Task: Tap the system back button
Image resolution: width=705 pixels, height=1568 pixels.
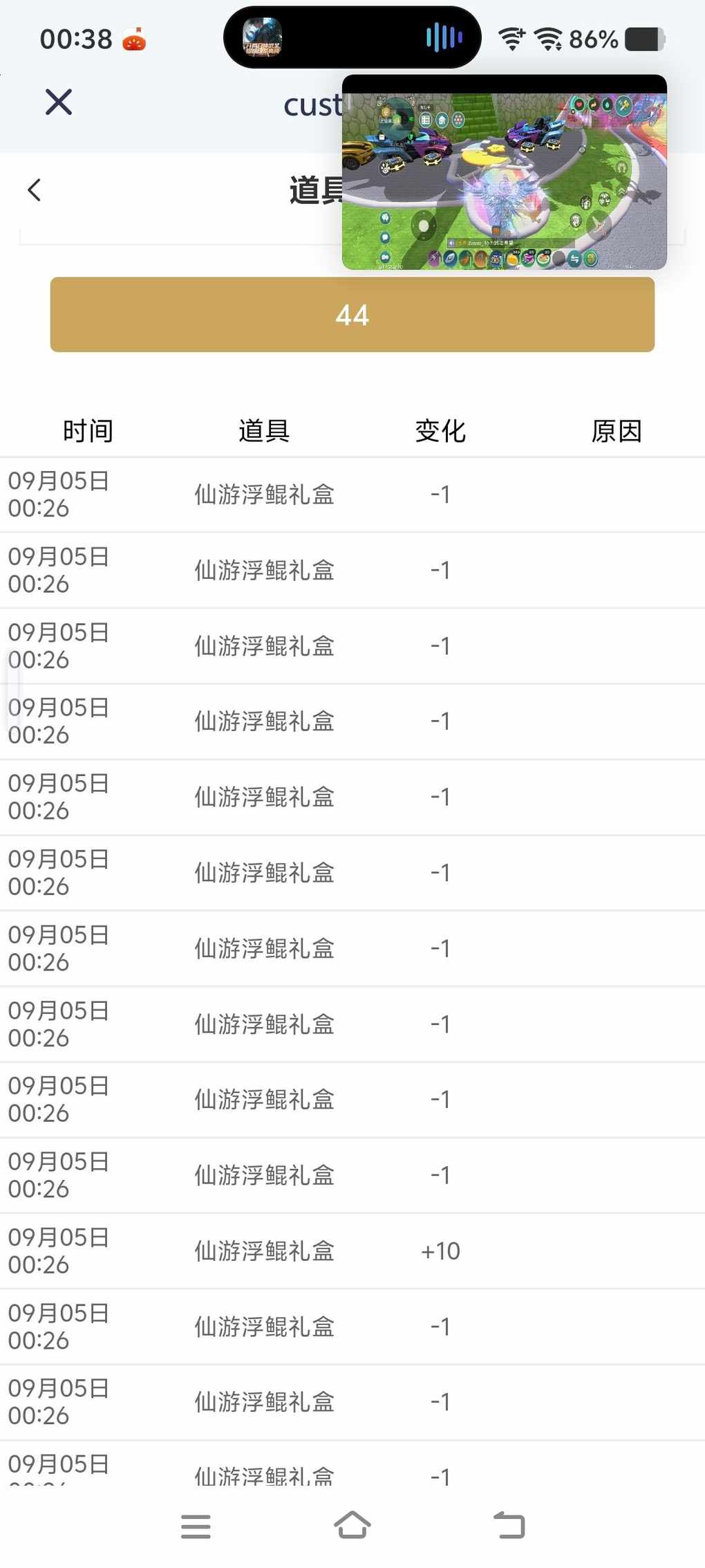Action: tap(509, 1525)
